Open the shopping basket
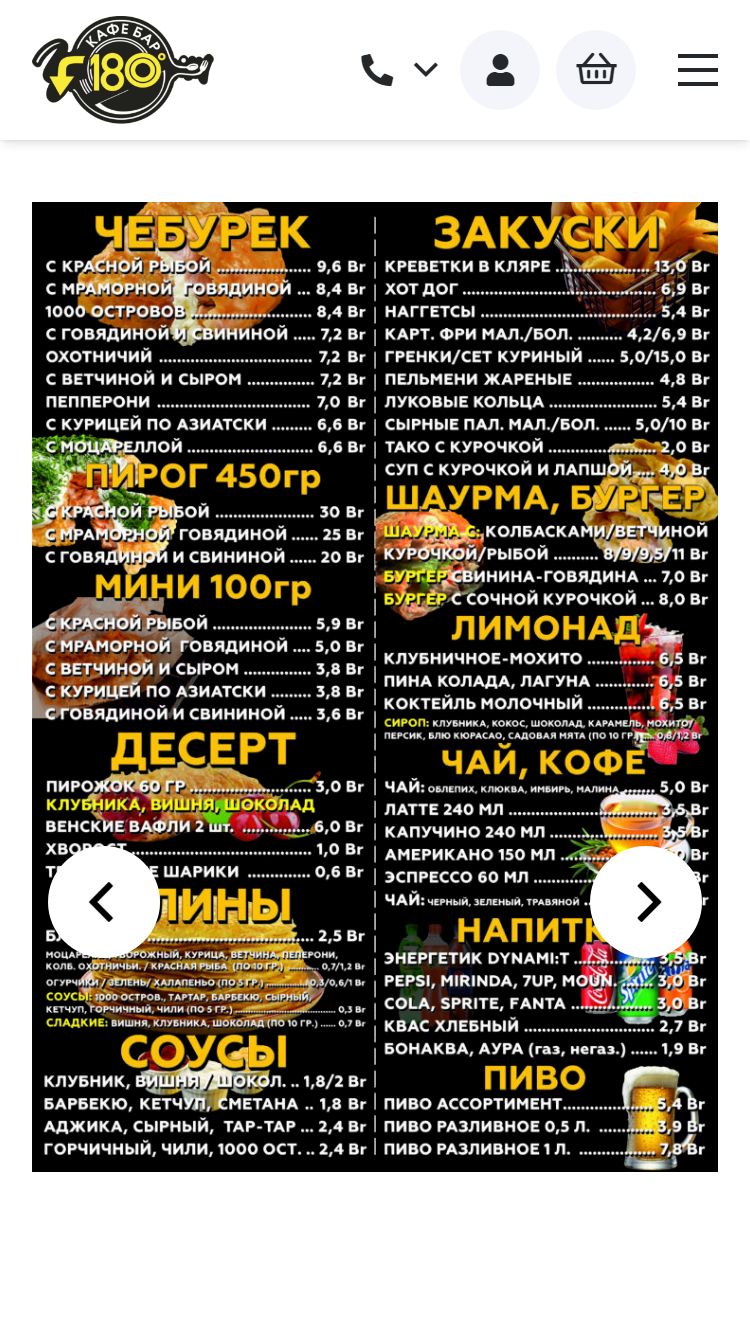 pos(596,70)
